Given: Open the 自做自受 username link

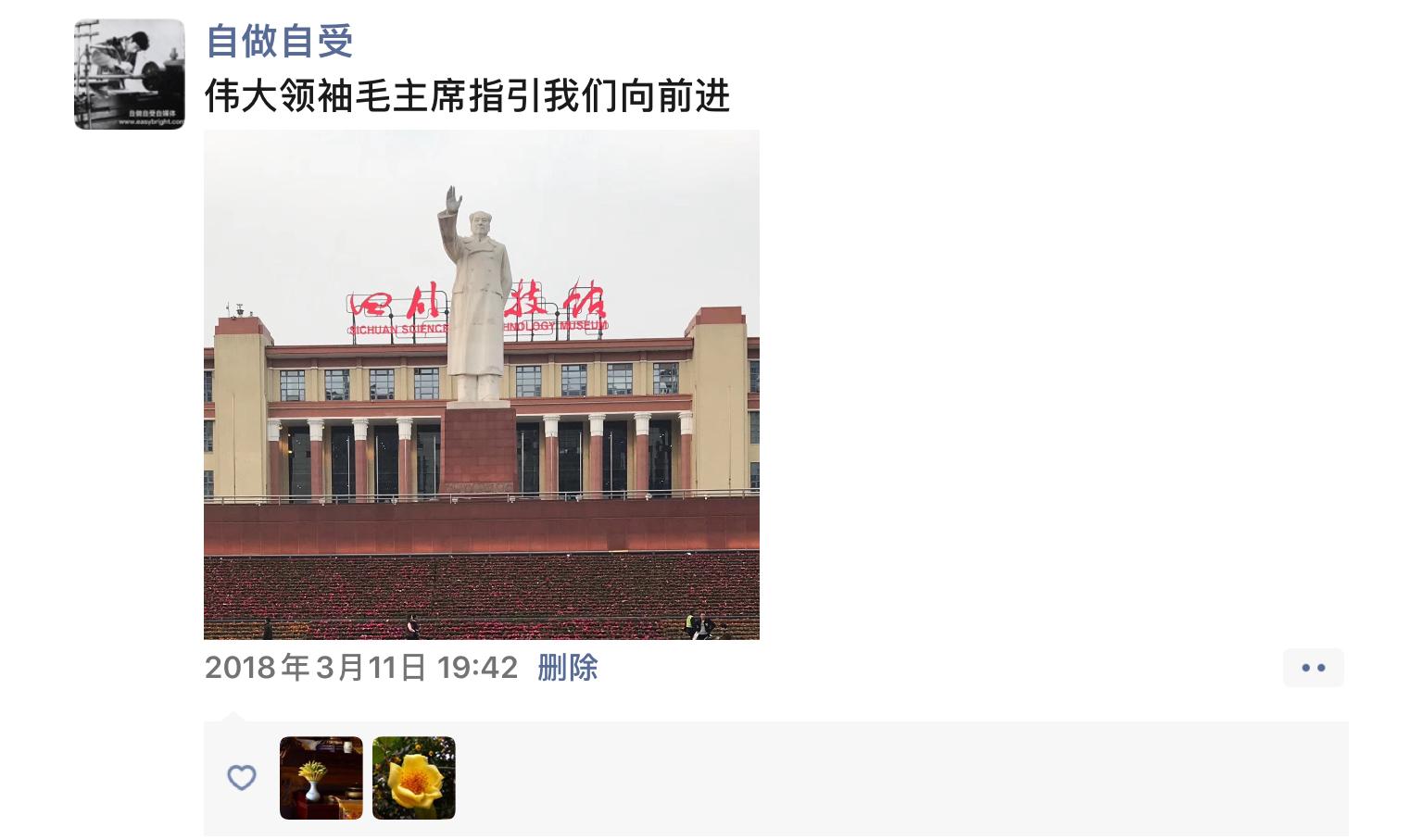Looking at the screenshot, I should 279,42.
